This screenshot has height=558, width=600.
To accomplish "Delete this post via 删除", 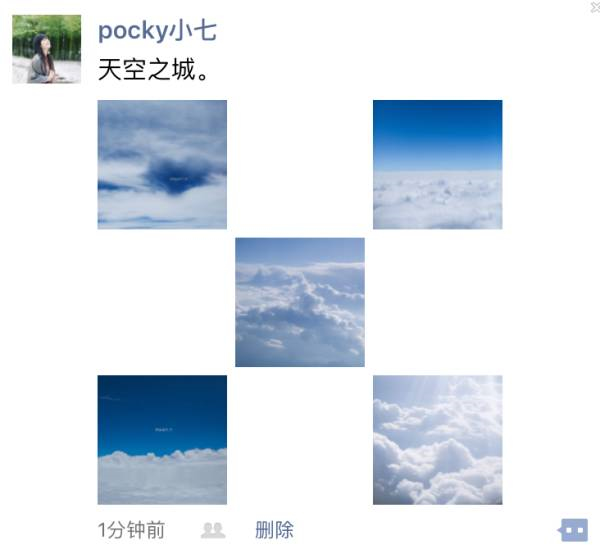I will pyautogui.click(x=274, y=530).
